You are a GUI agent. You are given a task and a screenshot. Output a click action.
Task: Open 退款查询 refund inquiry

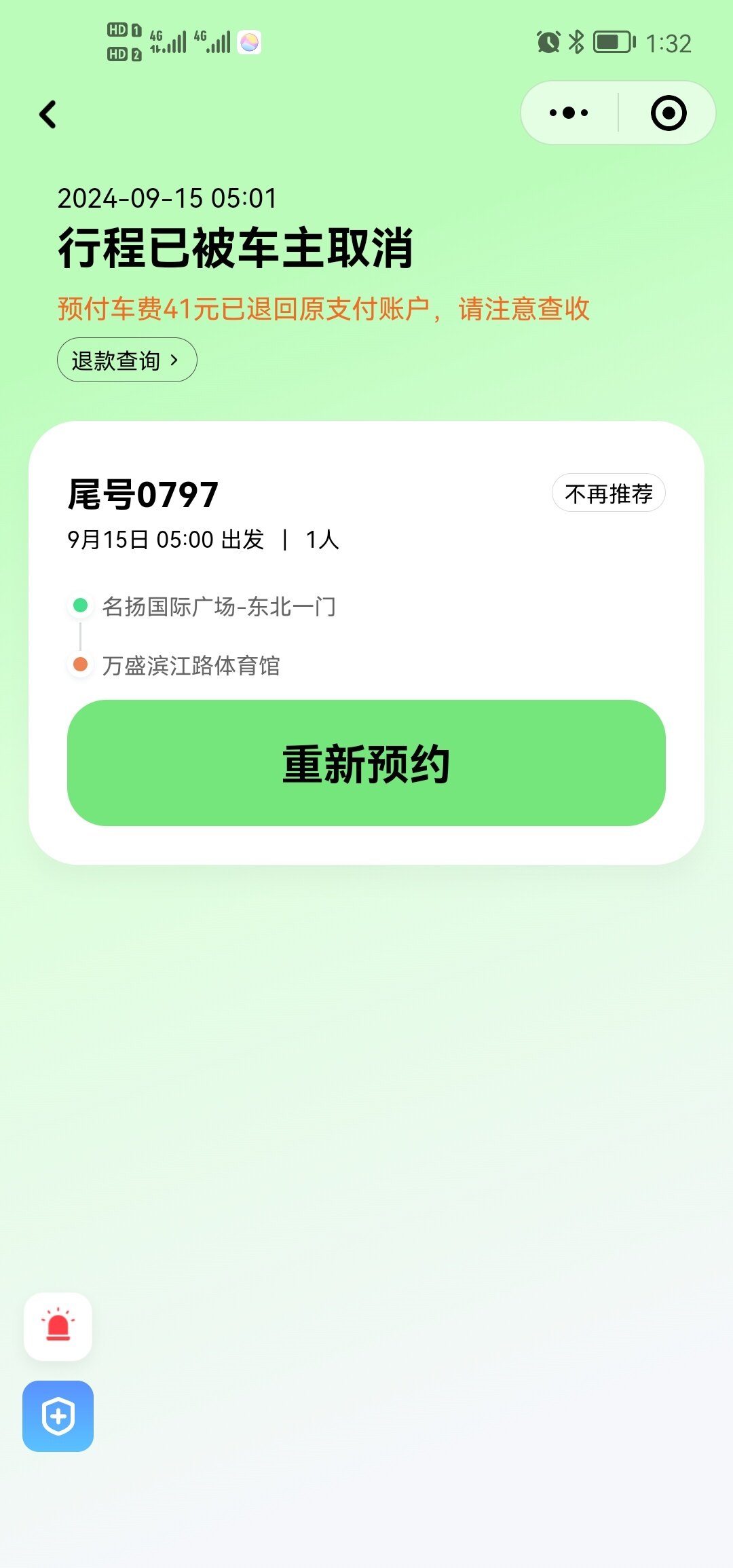coord(127,360)
